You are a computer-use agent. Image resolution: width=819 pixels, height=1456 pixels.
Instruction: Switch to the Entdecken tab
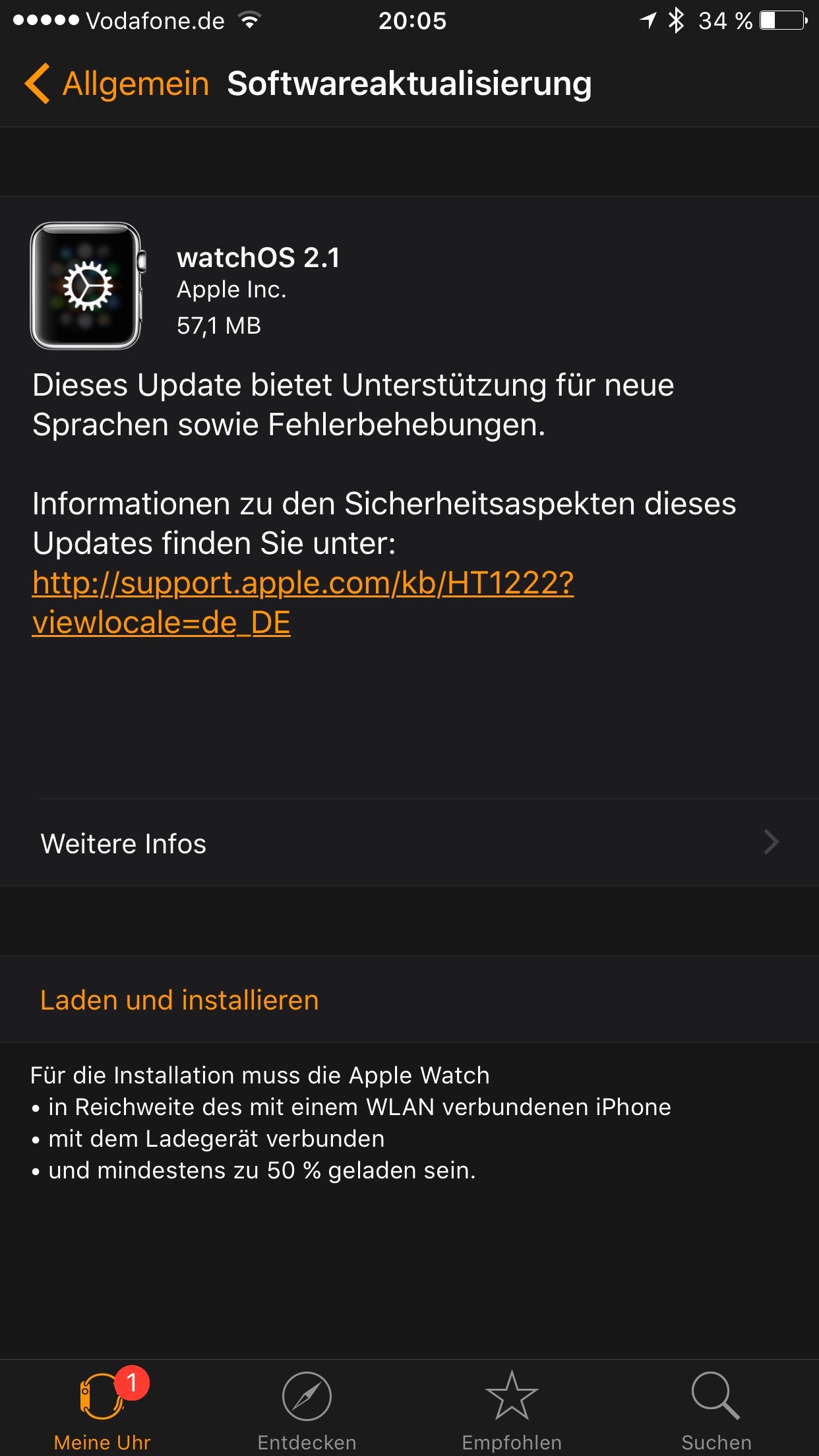point(307,1409)
